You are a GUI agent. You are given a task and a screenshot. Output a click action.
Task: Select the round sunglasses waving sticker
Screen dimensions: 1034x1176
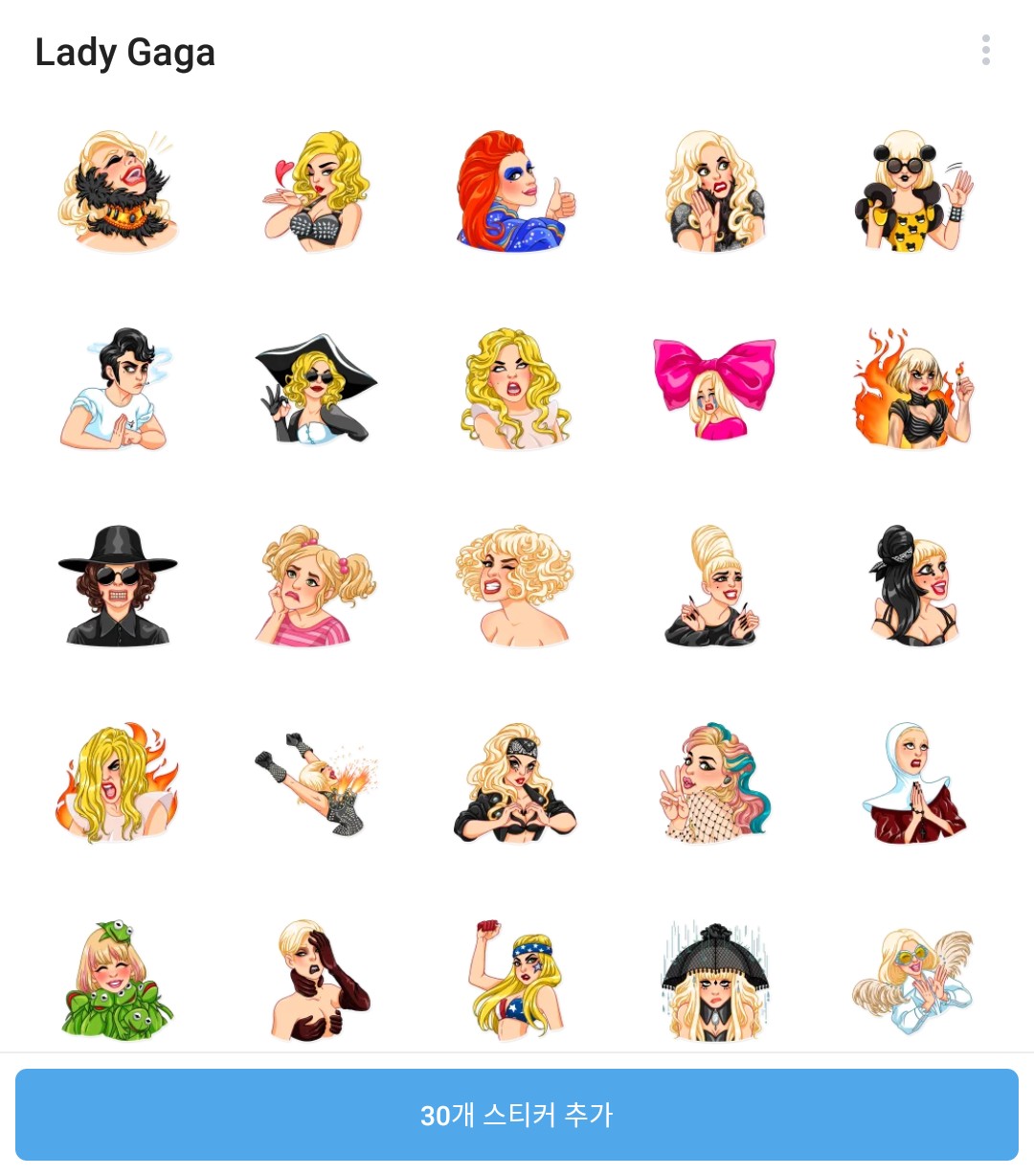coord(913,192)
